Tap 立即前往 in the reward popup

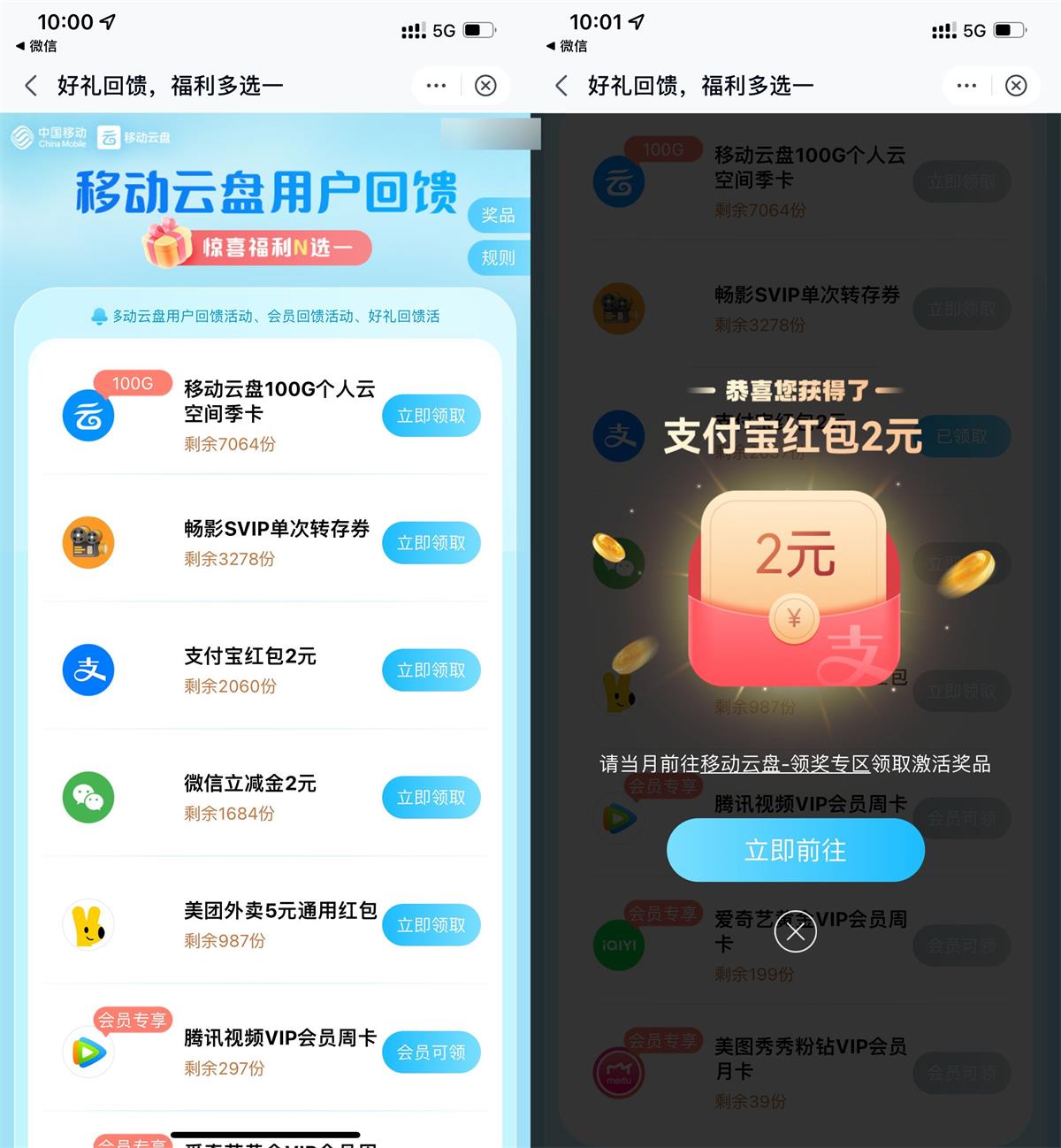[x=795, y=850]
